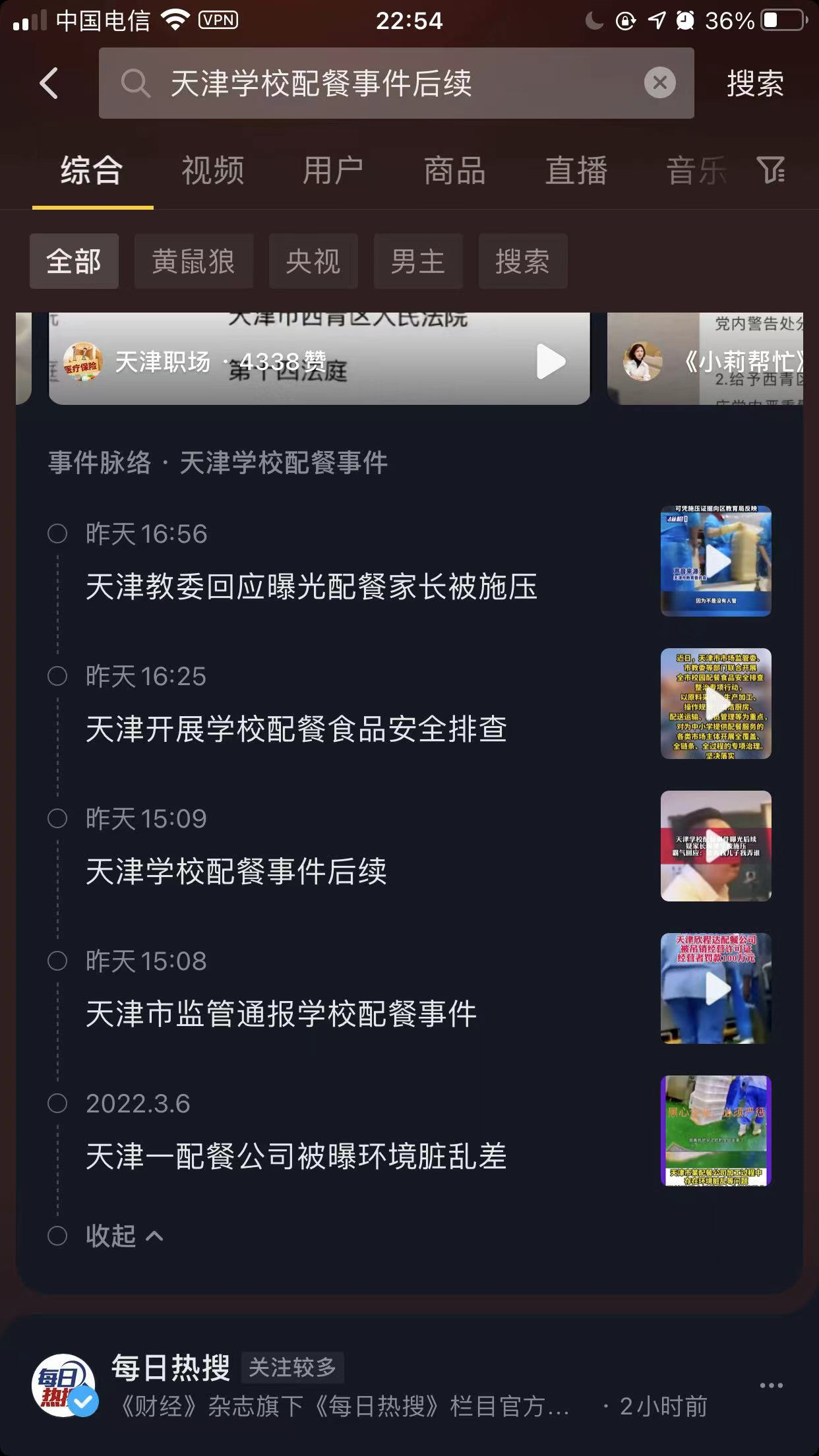Open the 昨天 15:09 天津学校配餐事件后续 entry
This screenshot has height=1456, width=819.
(236, 871)
